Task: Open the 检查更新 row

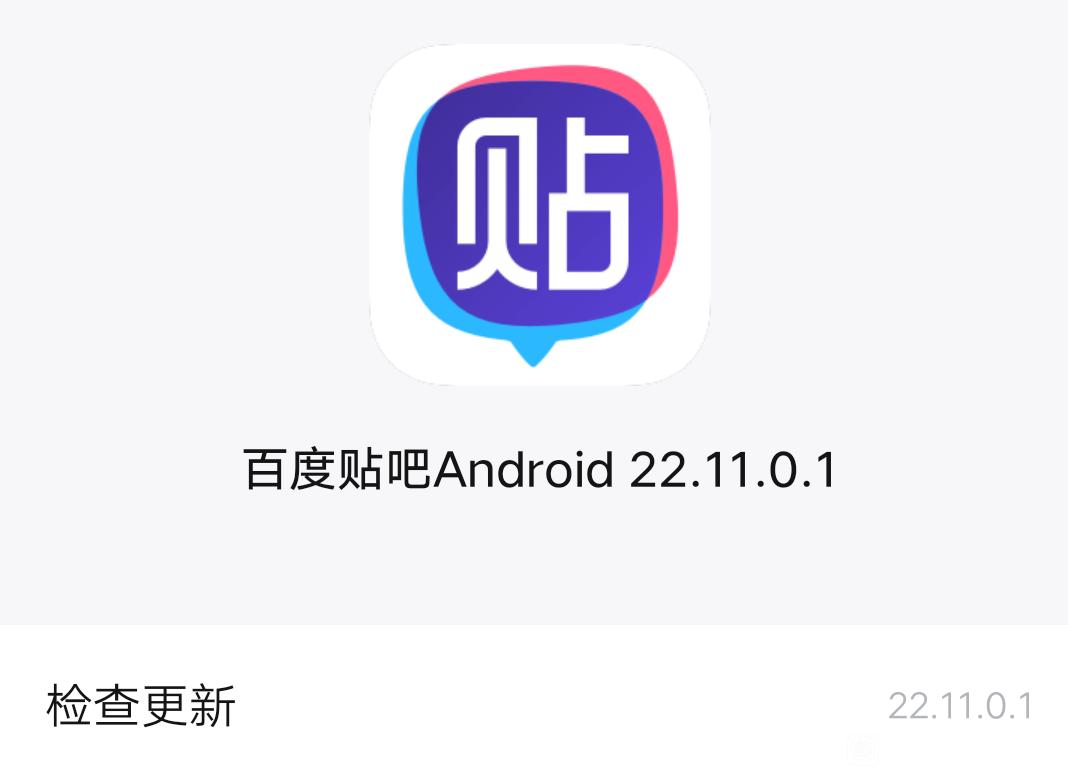Action: [534, 704]
